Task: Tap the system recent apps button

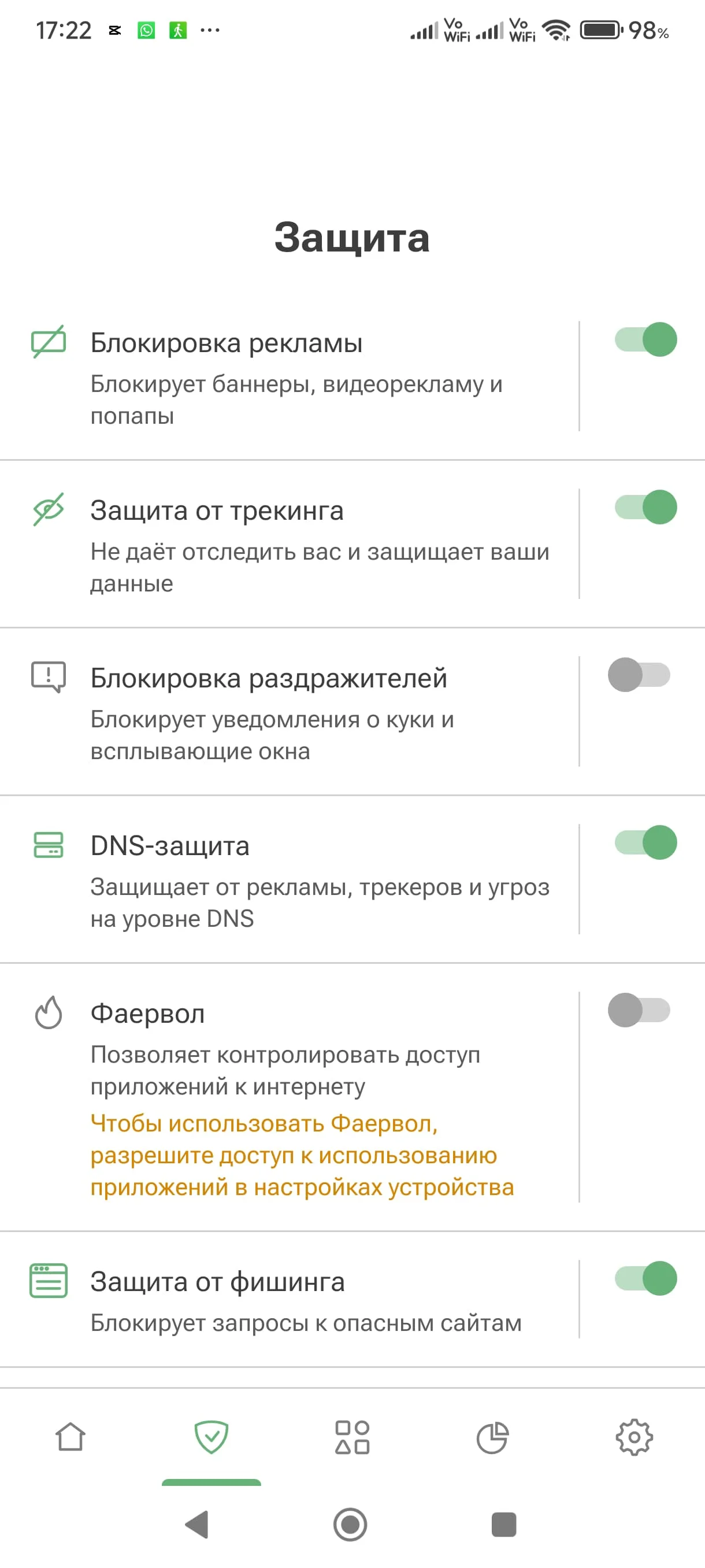Action: point(504,1524)
